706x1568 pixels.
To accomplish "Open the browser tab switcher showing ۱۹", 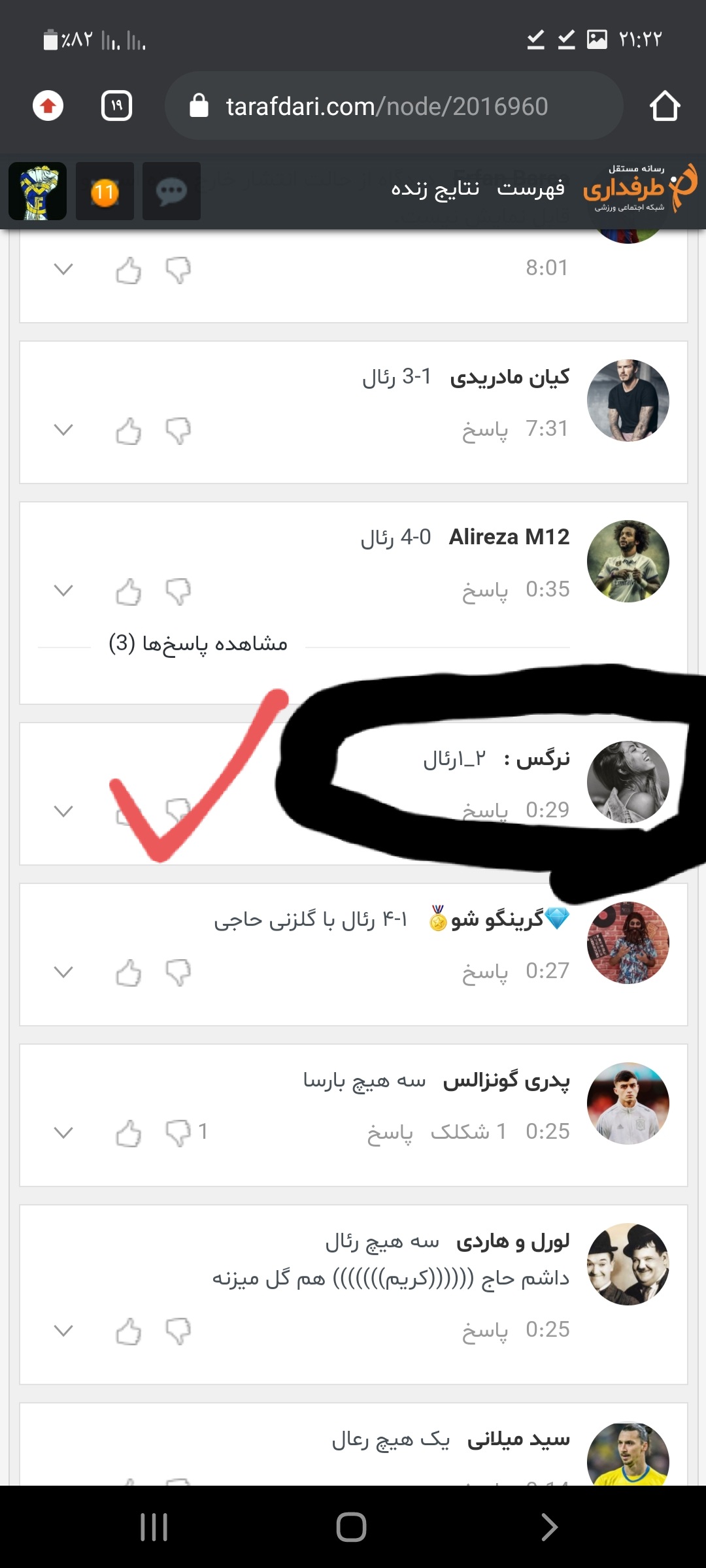I will click(117, 106).
